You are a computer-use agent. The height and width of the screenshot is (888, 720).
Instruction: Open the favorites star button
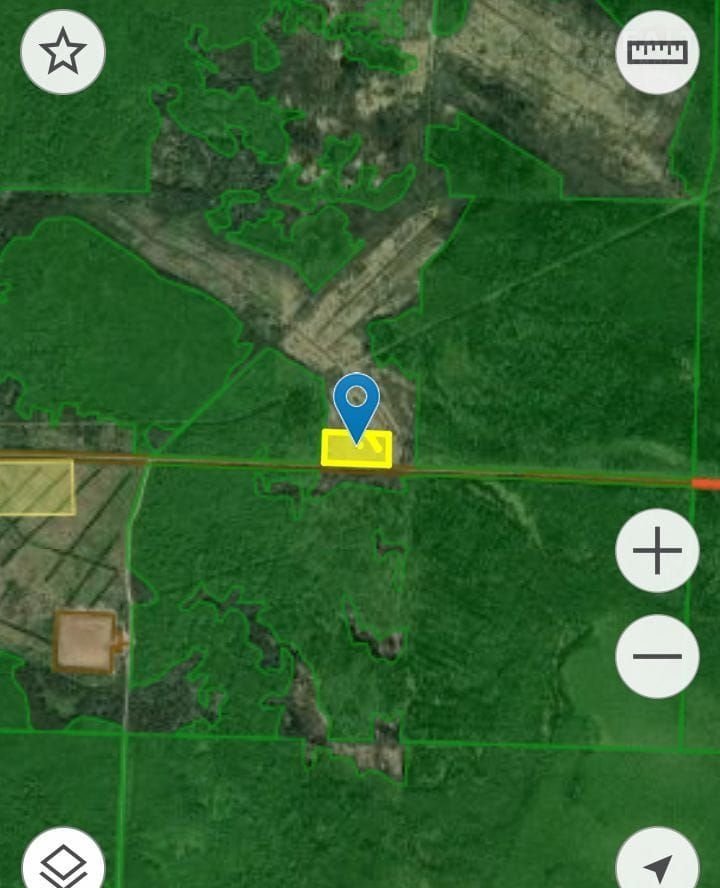click(x=63, y=51)
